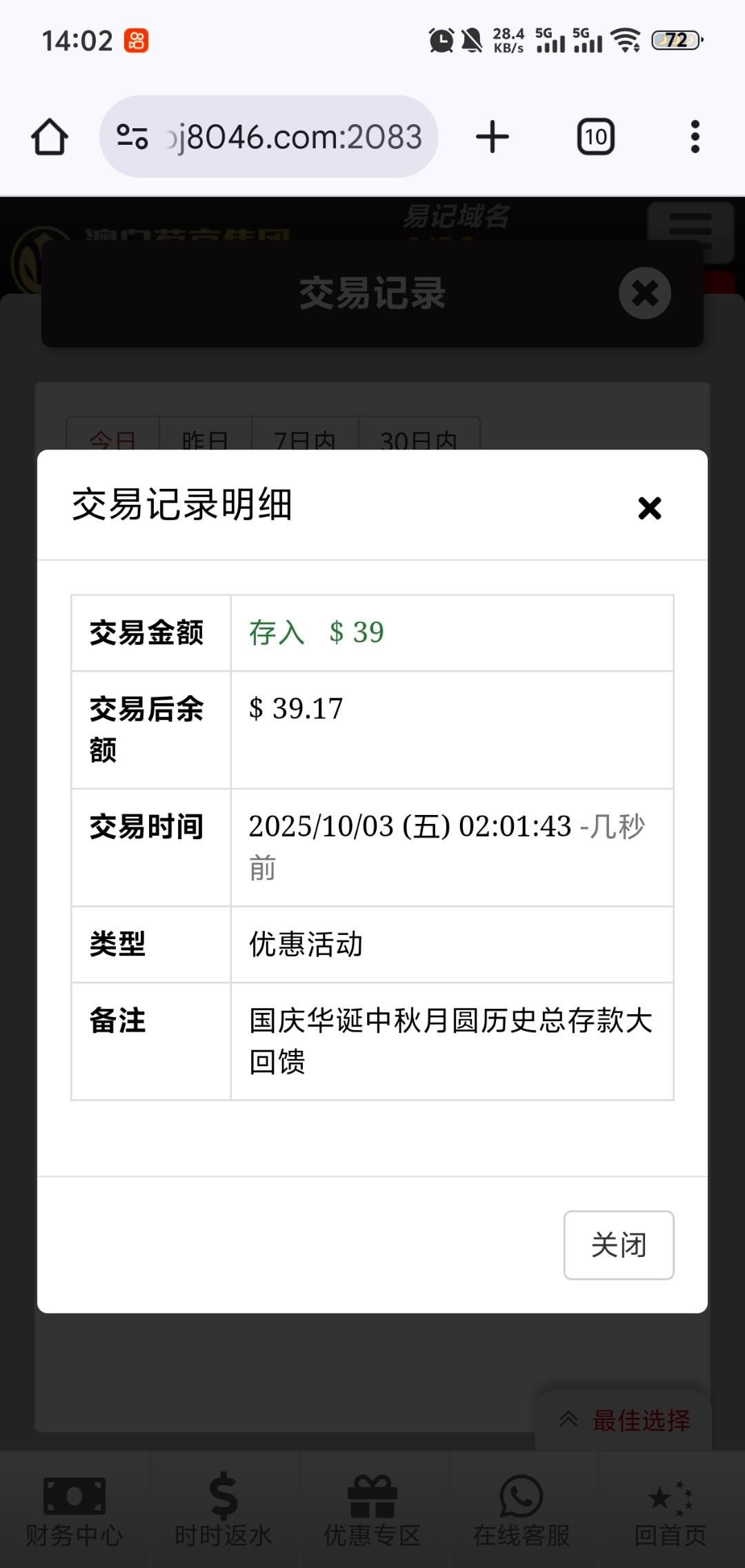
Task: Open the browser overflow menu
Action: (x=695, y=137)
